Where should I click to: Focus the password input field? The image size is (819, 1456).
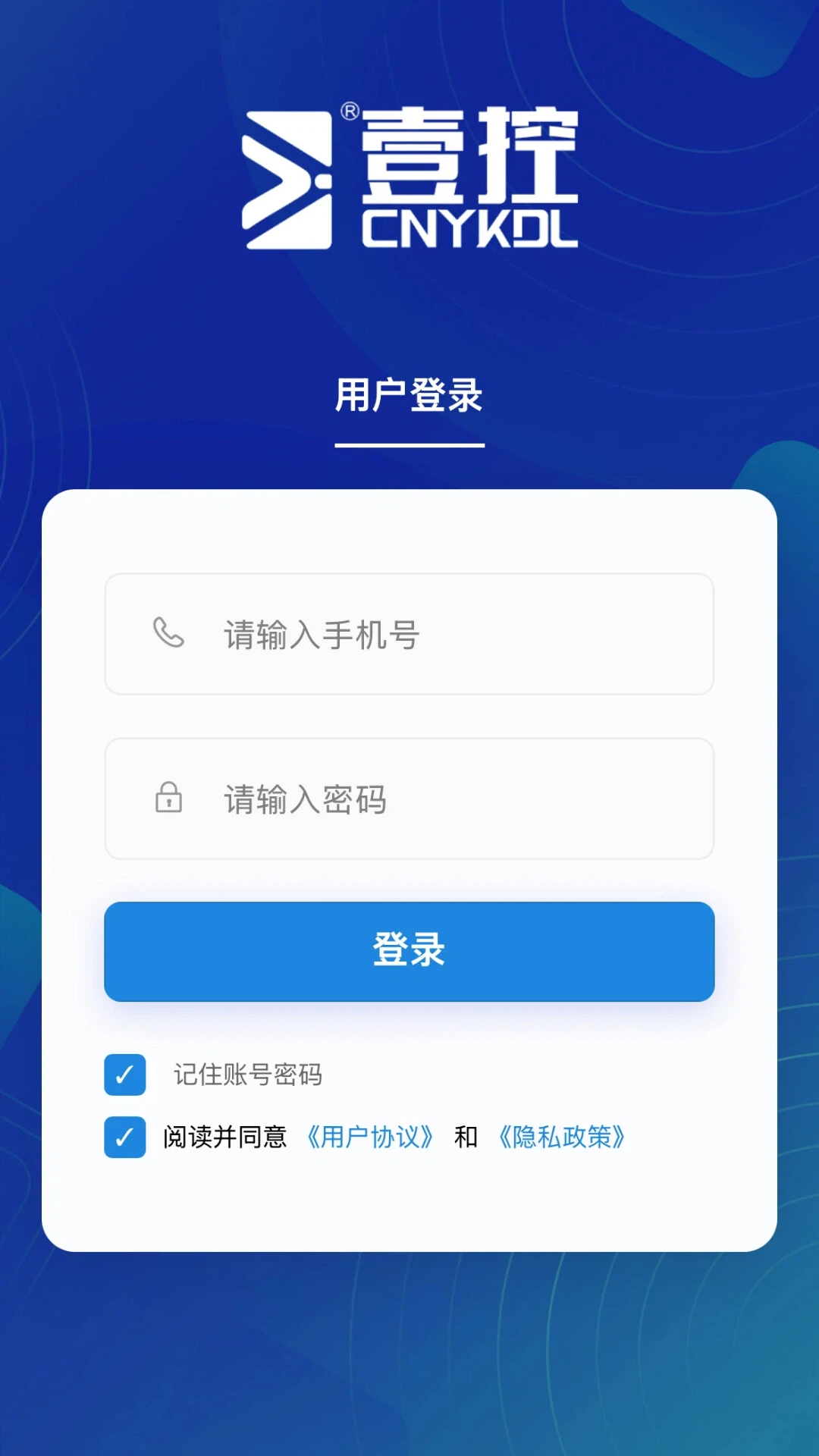(409, 799)
